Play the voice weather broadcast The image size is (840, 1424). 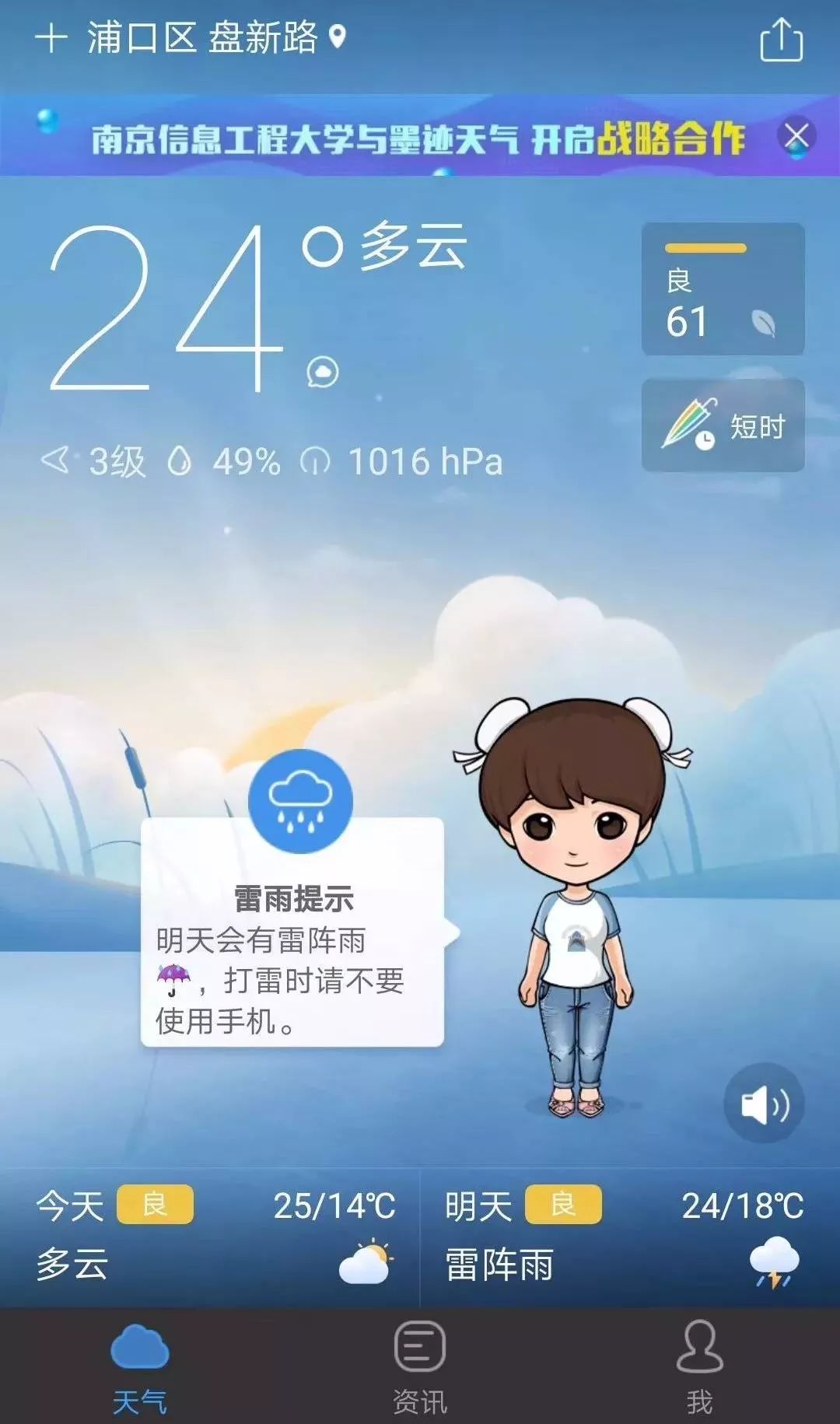tap(764, 1103)
